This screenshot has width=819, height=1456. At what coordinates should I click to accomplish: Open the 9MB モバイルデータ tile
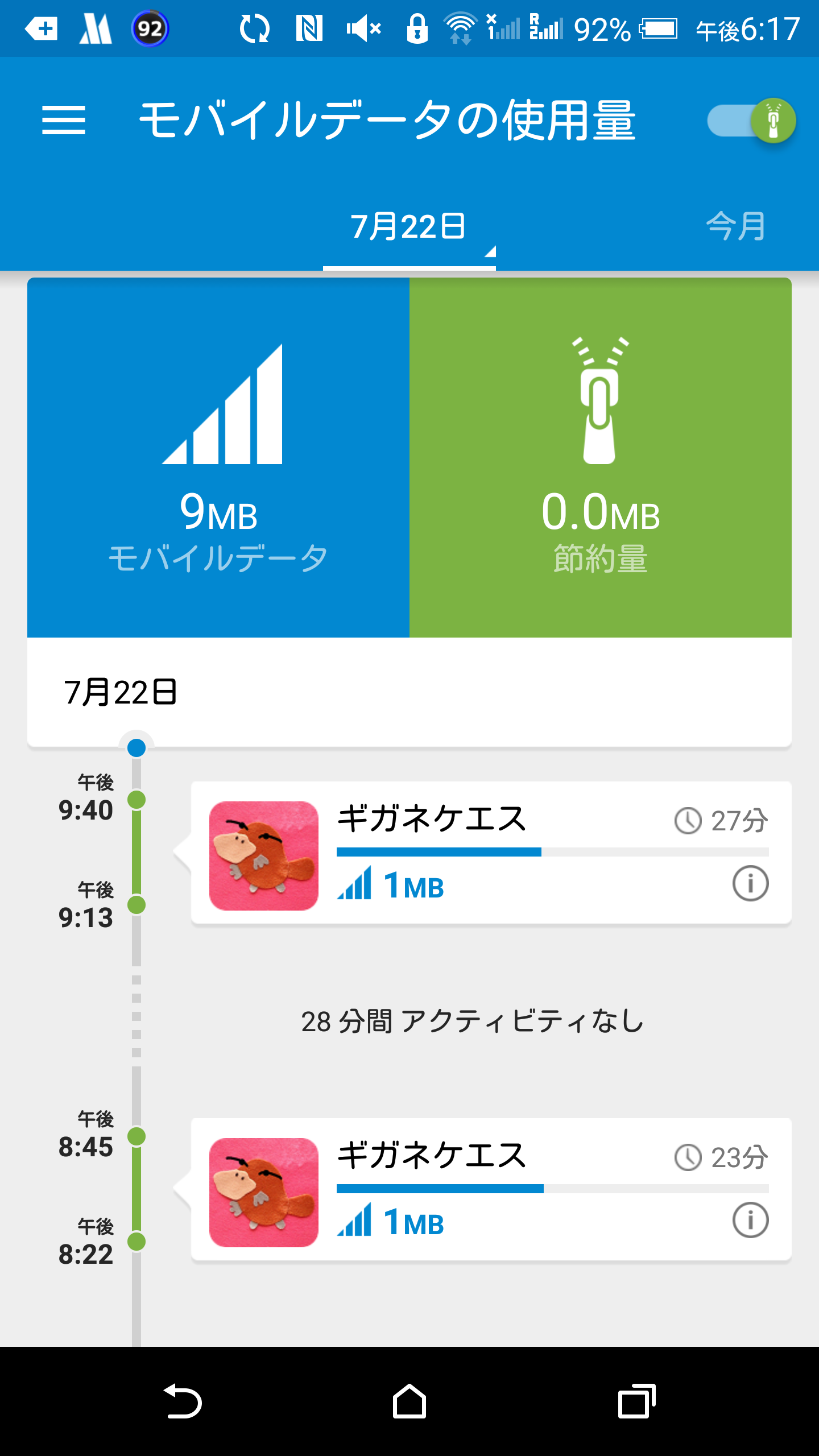(218, 457)
